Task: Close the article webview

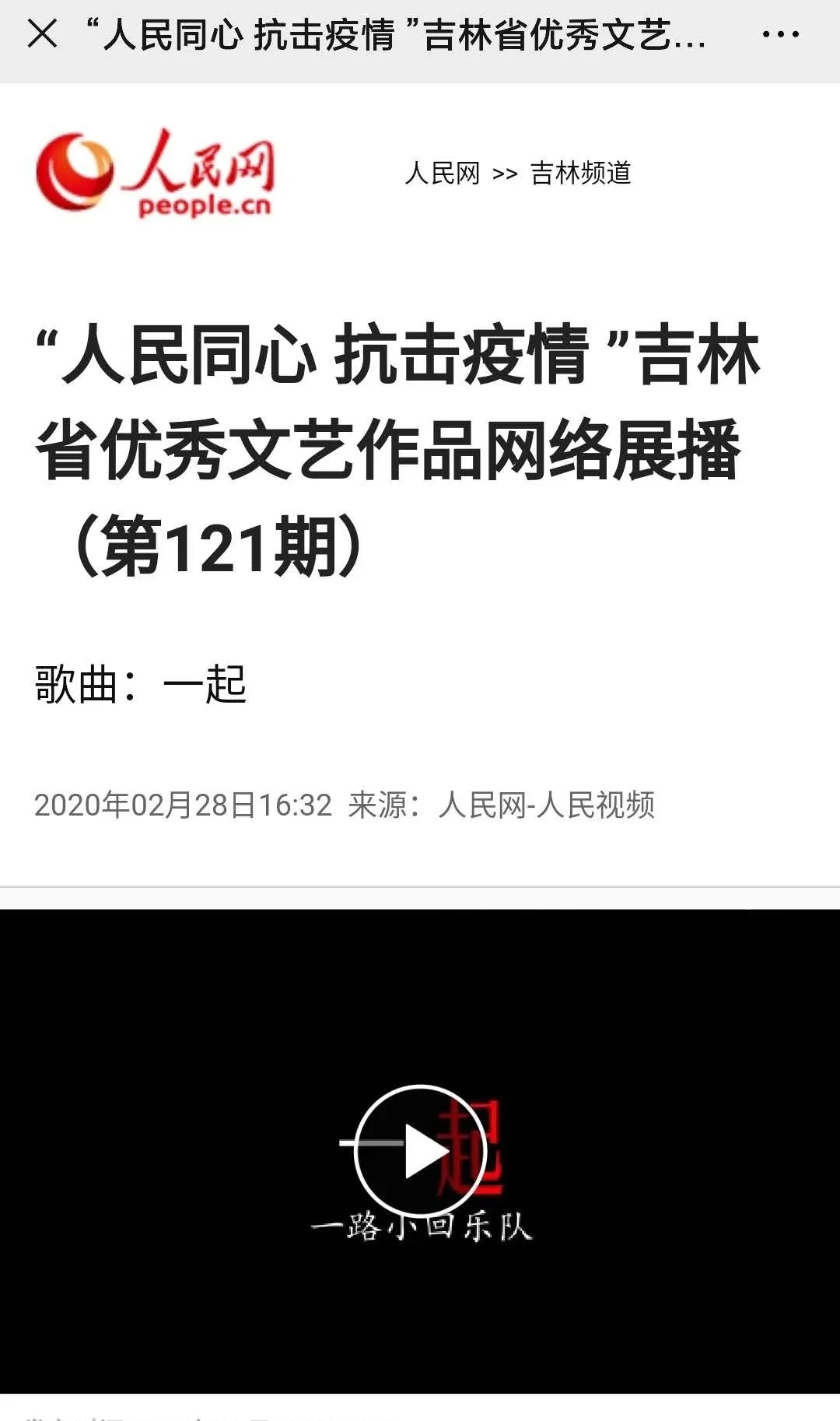Action: pos(42,34)
